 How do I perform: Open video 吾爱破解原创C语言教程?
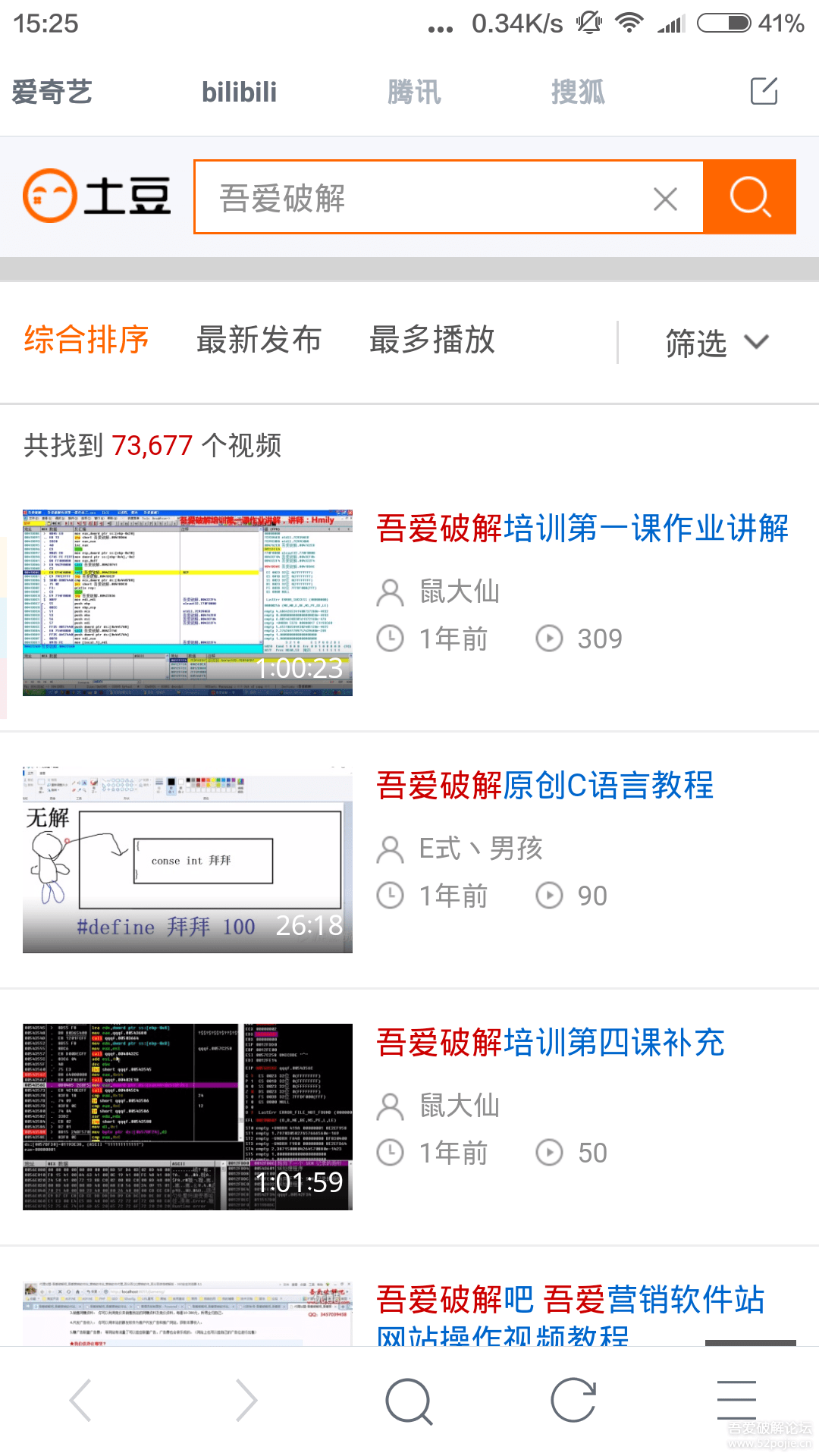[x=544, y=786]
